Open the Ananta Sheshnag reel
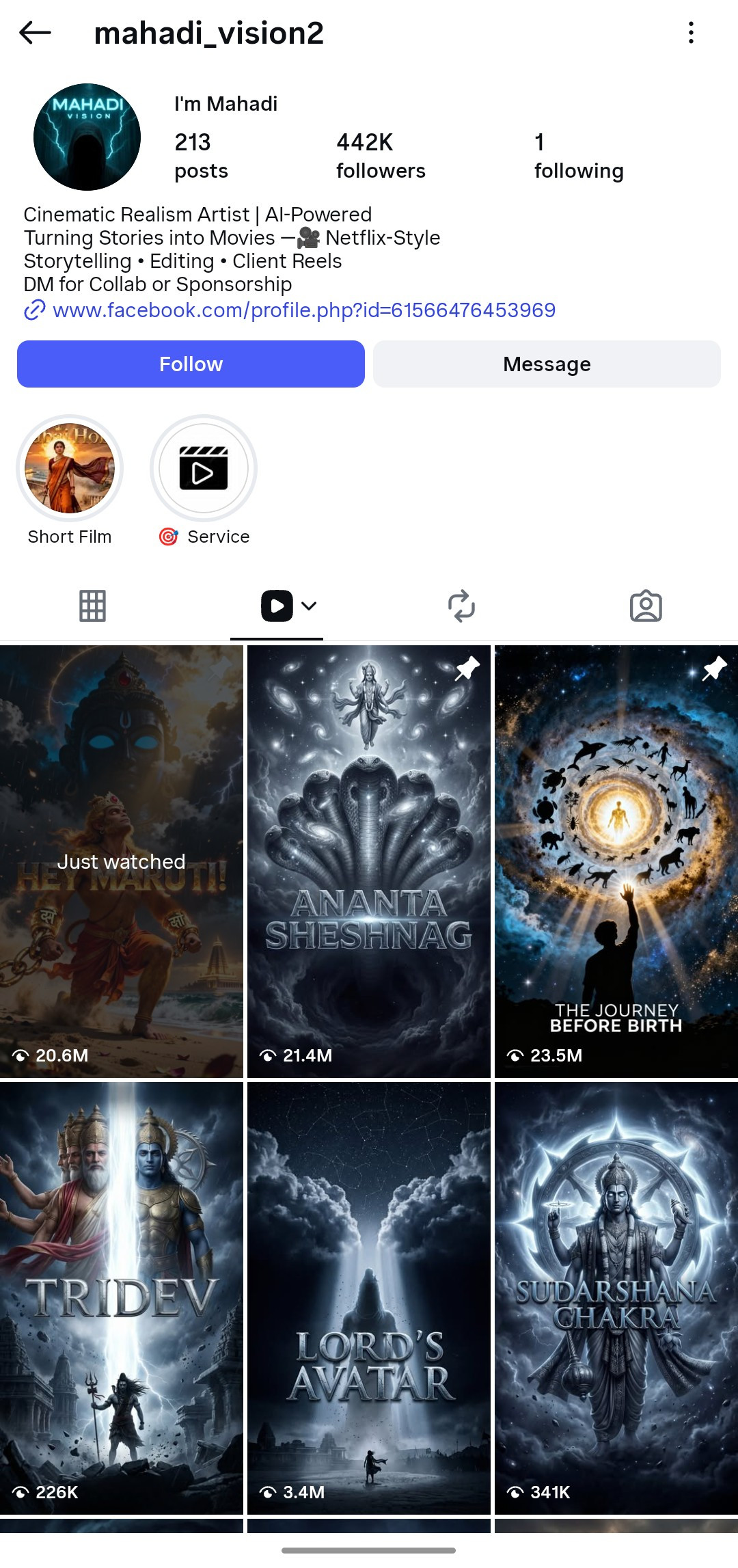Screen dimensions: 738x1568 pyautogui.click(x=369, y=861)
